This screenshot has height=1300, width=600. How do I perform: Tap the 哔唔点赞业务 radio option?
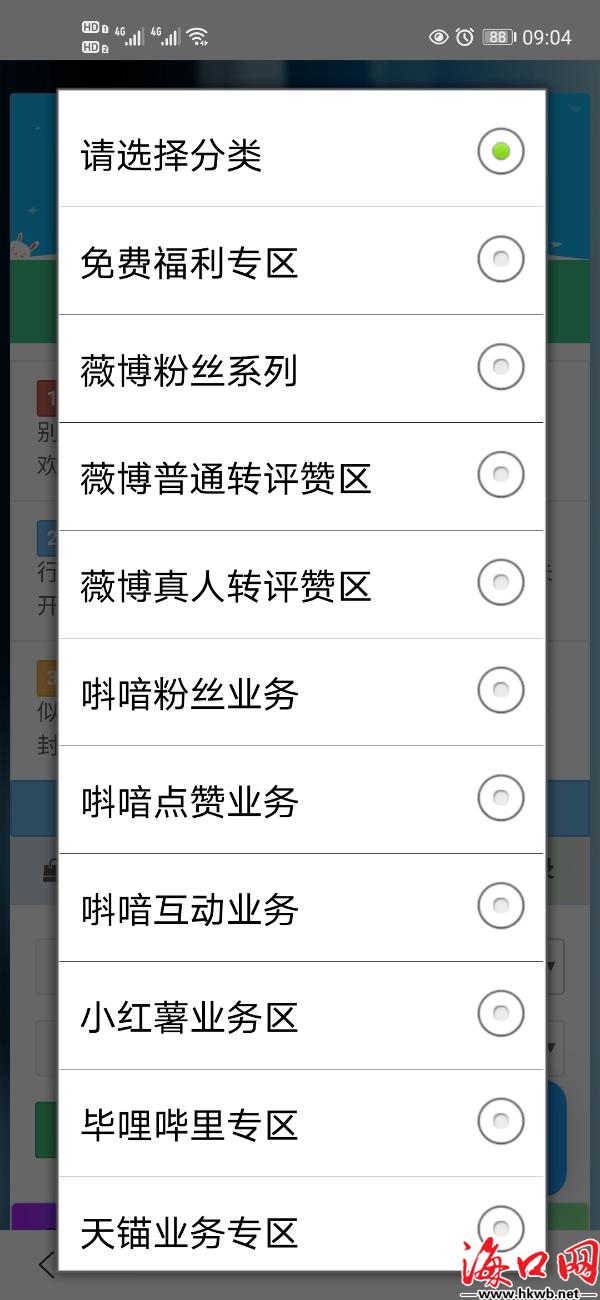pos(300,800)
